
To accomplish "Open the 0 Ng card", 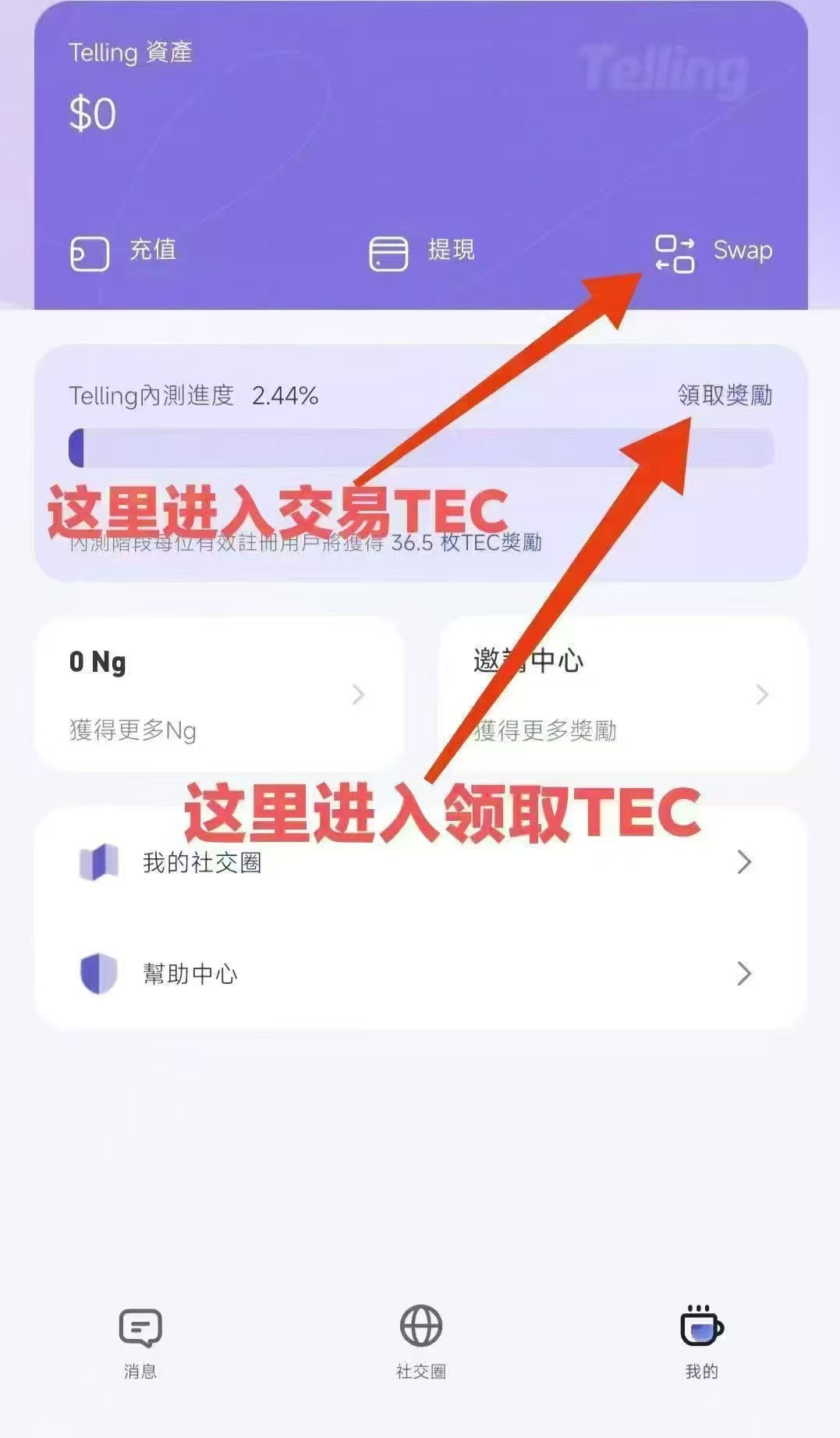I will 219,694.
